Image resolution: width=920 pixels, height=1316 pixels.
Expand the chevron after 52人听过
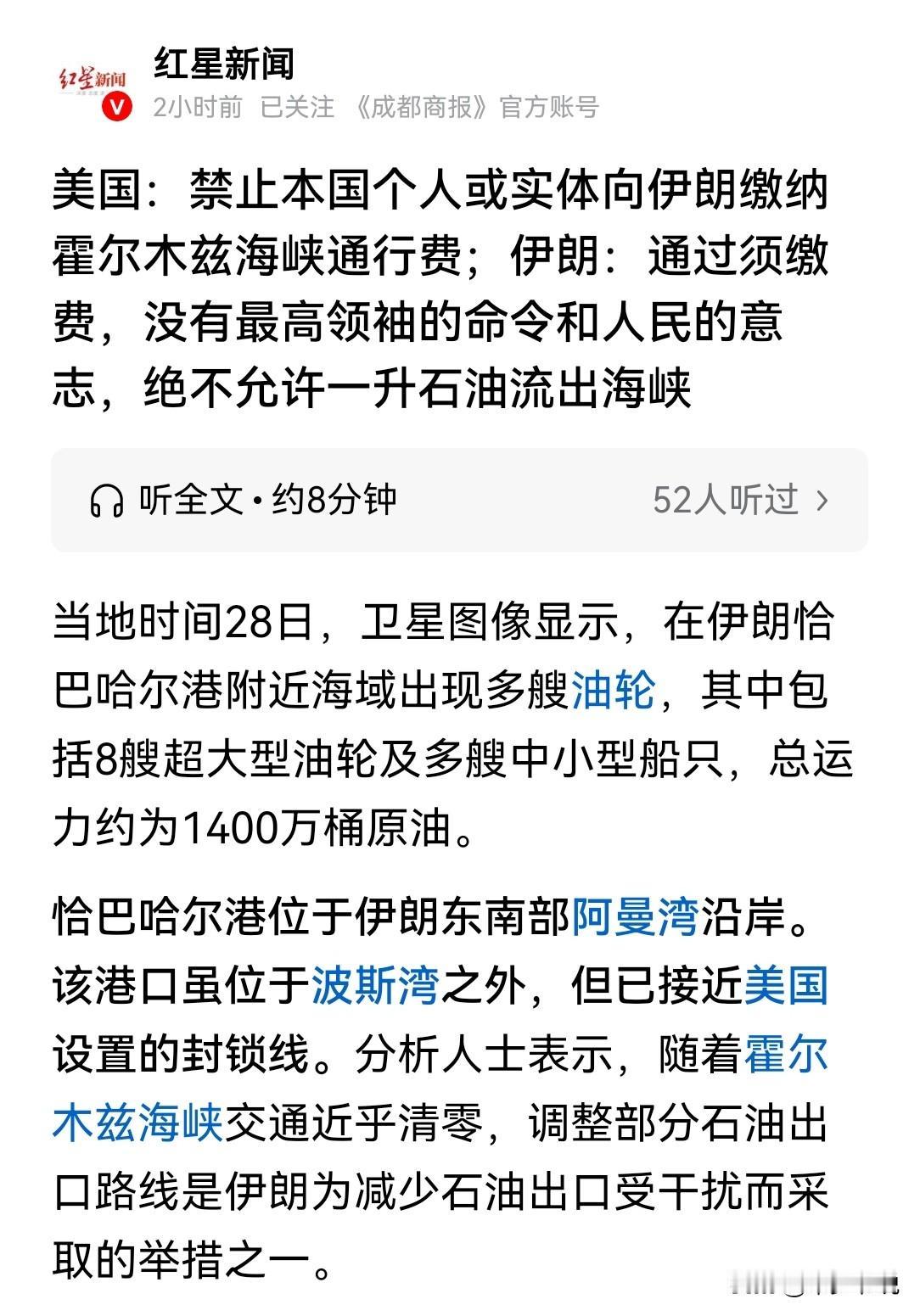[x=821, y=501]
